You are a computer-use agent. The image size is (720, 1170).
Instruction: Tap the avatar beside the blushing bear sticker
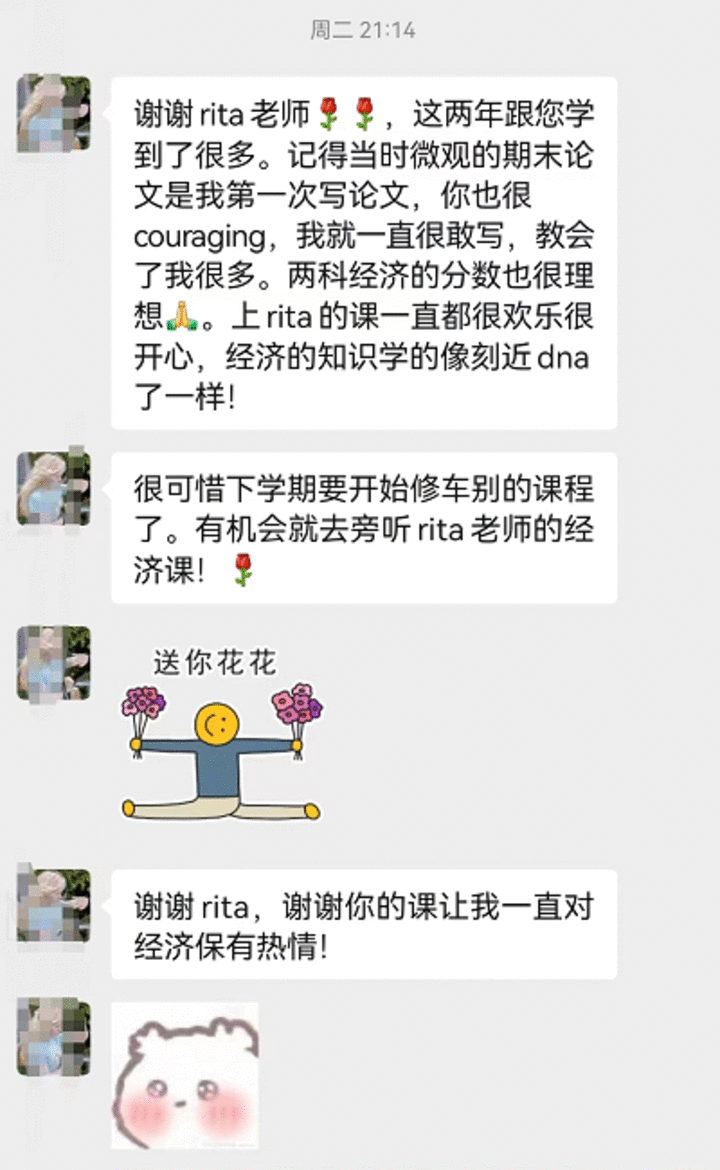click(54, 1037)
